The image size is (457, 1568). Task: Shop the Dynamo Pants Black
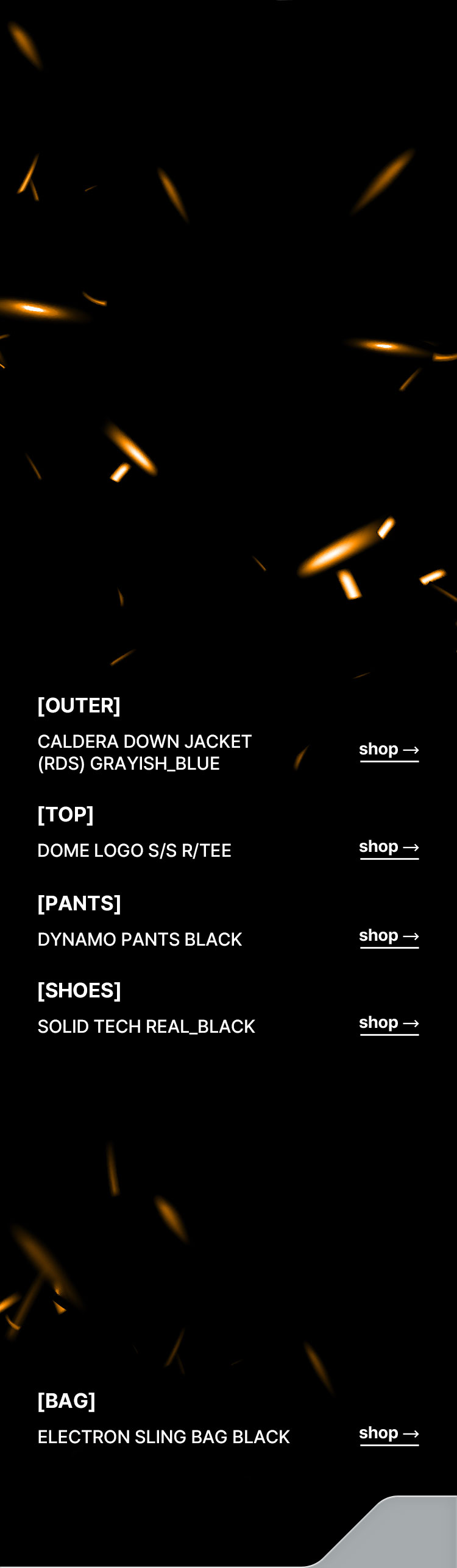pos(389,936)
